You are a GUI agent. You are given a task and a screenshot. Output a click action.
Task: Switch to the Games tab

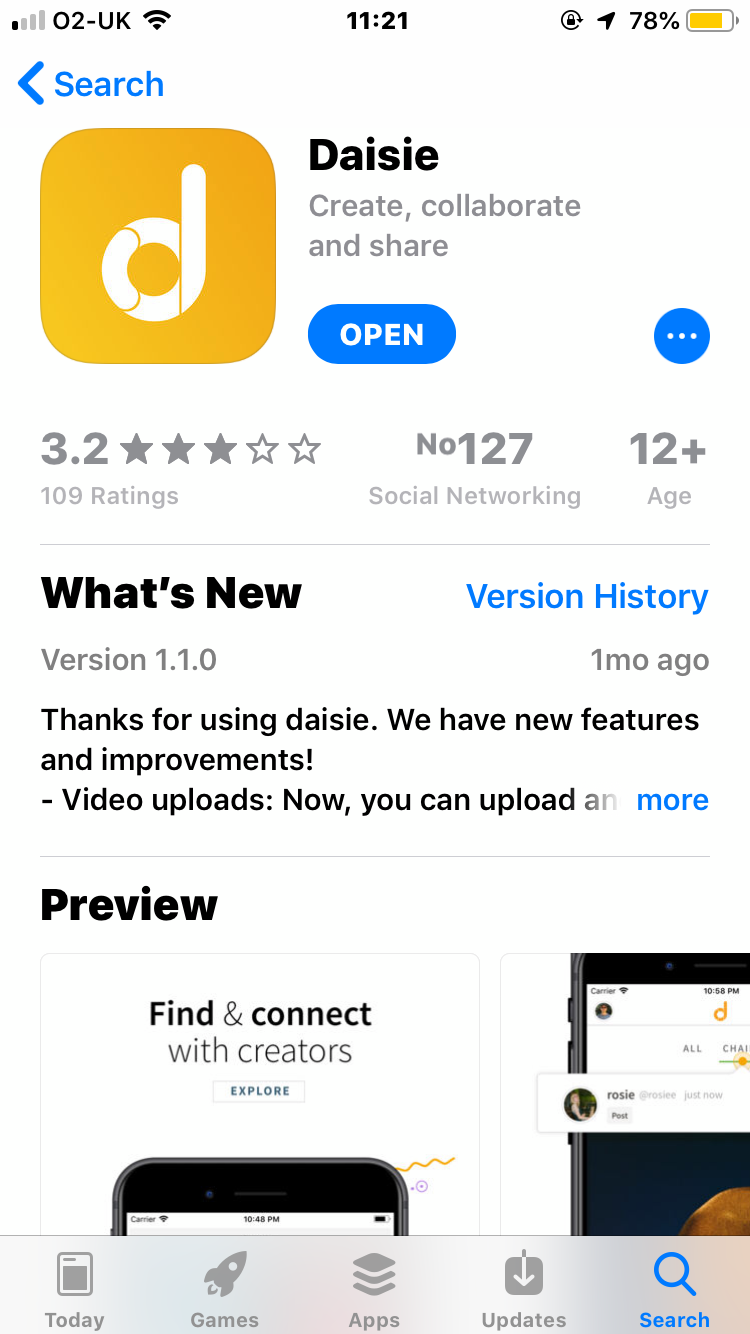click(x=225, y=1290)
